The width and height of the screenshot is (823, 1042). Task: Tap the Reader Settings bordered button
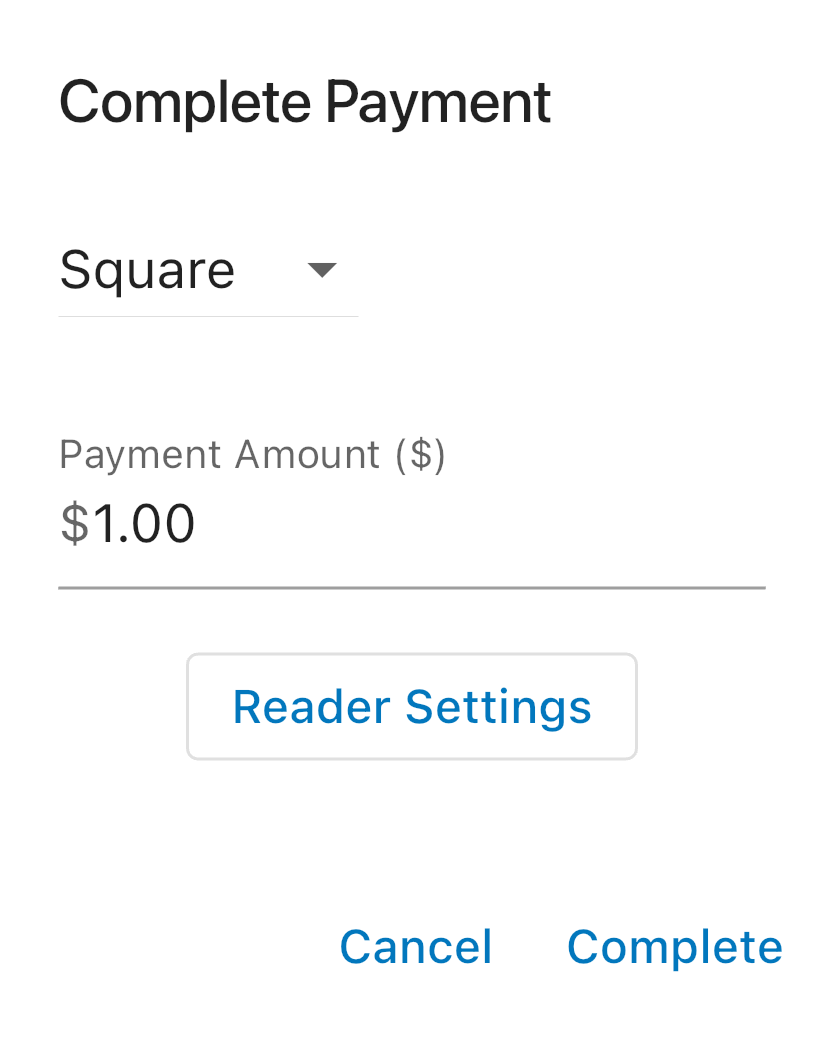coord(411,706)
